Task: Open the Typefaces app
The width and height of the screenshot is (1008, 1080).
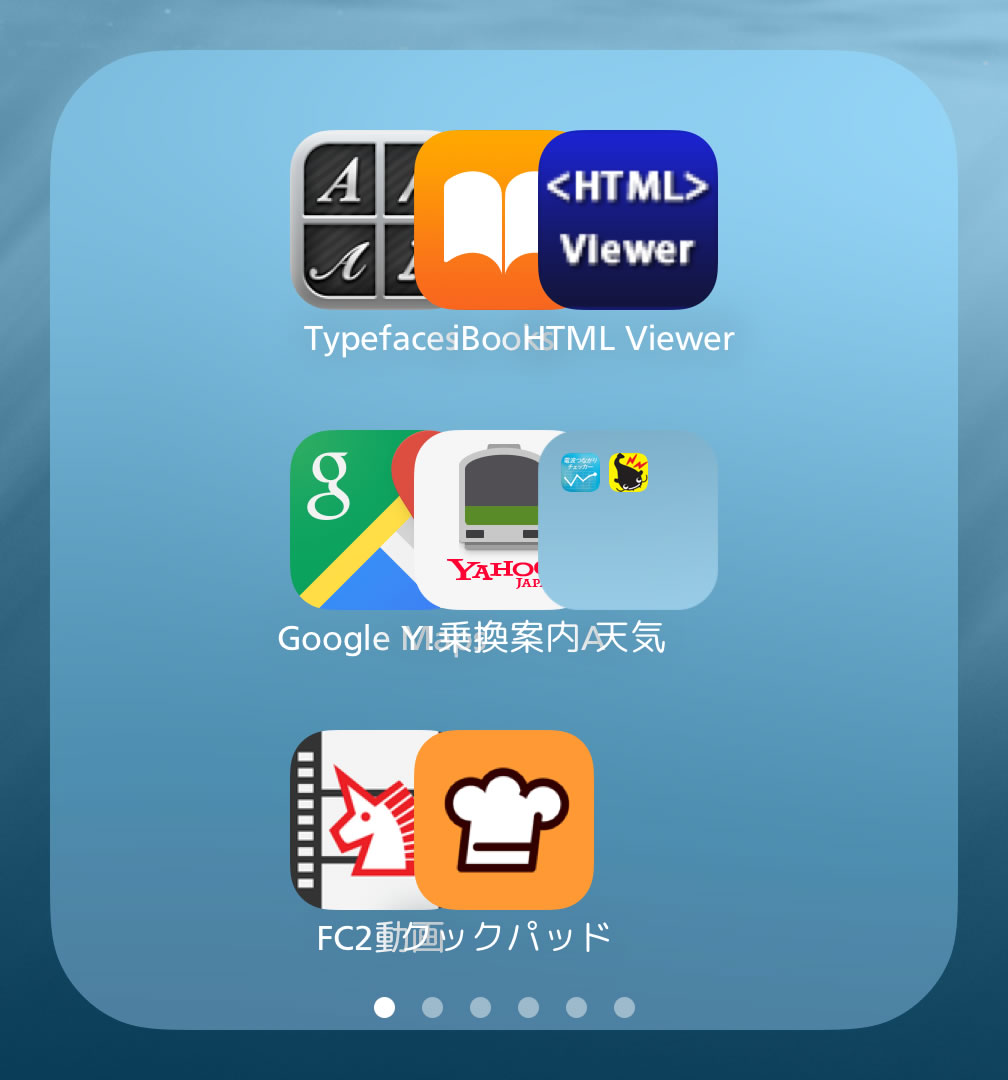Action: [x=350, y=220]
